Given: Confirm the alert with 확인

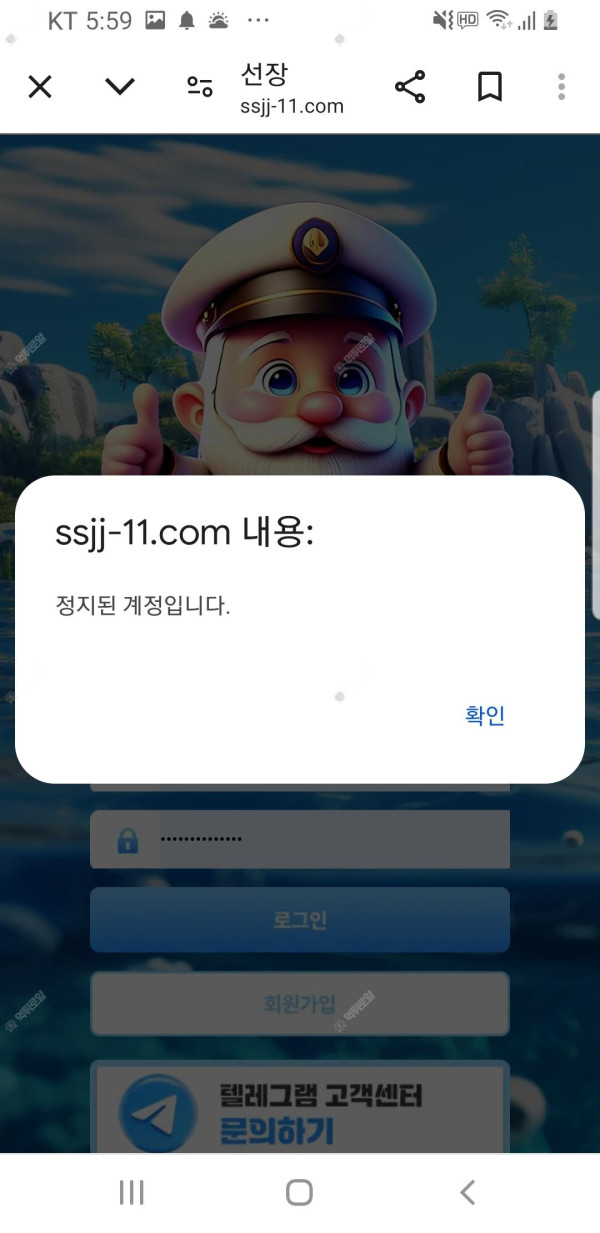Looking at the screenshot, I should pos(485,715).
